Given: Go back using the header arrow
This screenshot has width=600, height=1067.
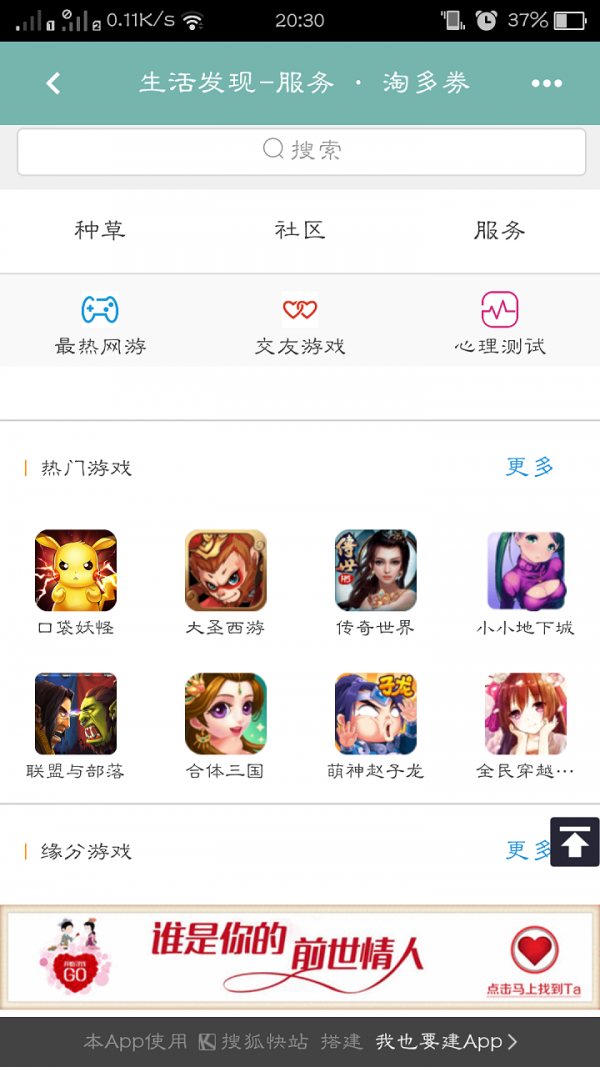Looking at the screenshot, I should (x=54, y=84).
